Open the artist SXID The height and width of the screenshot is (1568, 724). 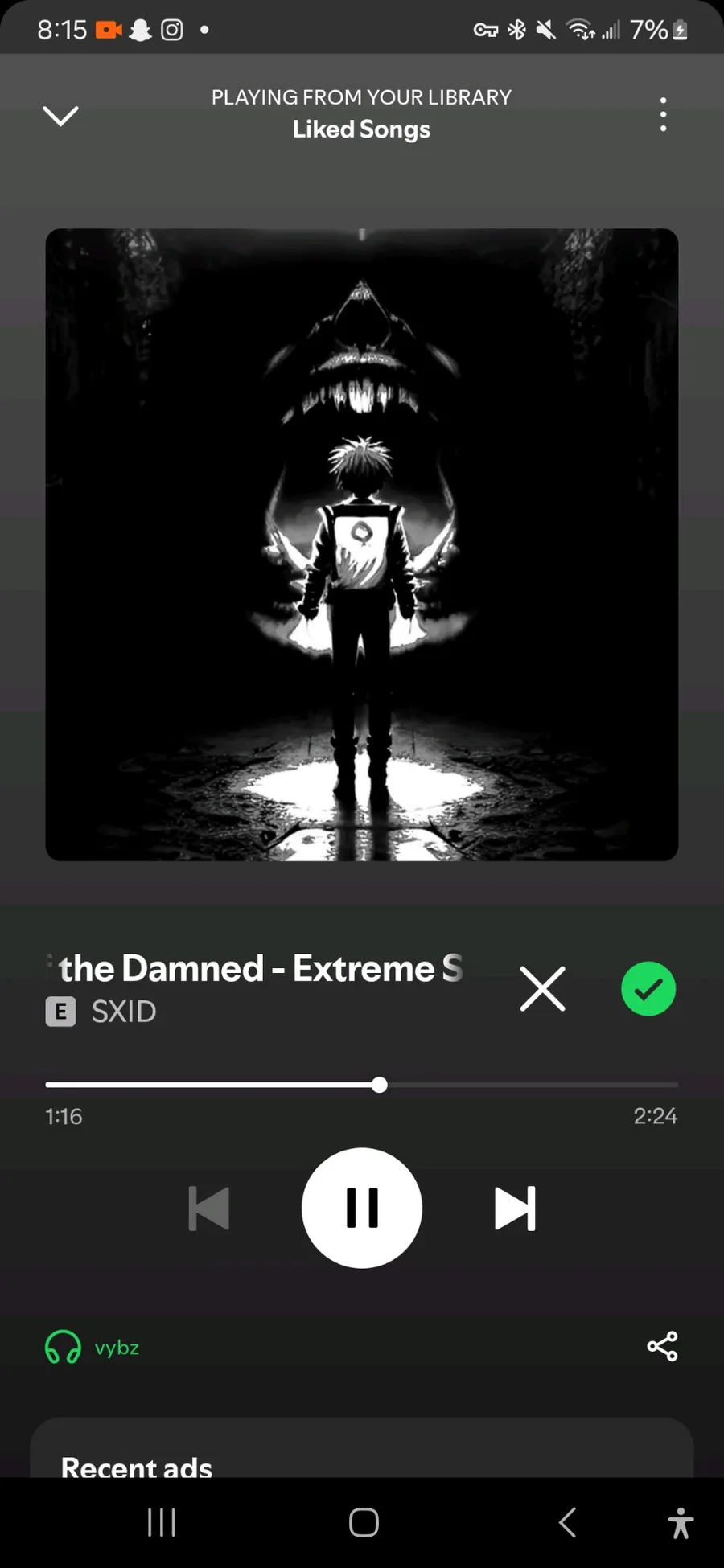[124, 1012]
